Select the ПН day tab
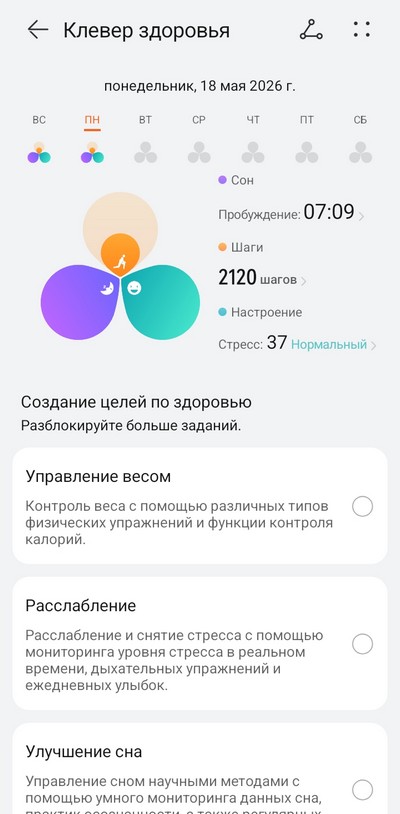This screenshot has width=400, height=814. [92, 139]
